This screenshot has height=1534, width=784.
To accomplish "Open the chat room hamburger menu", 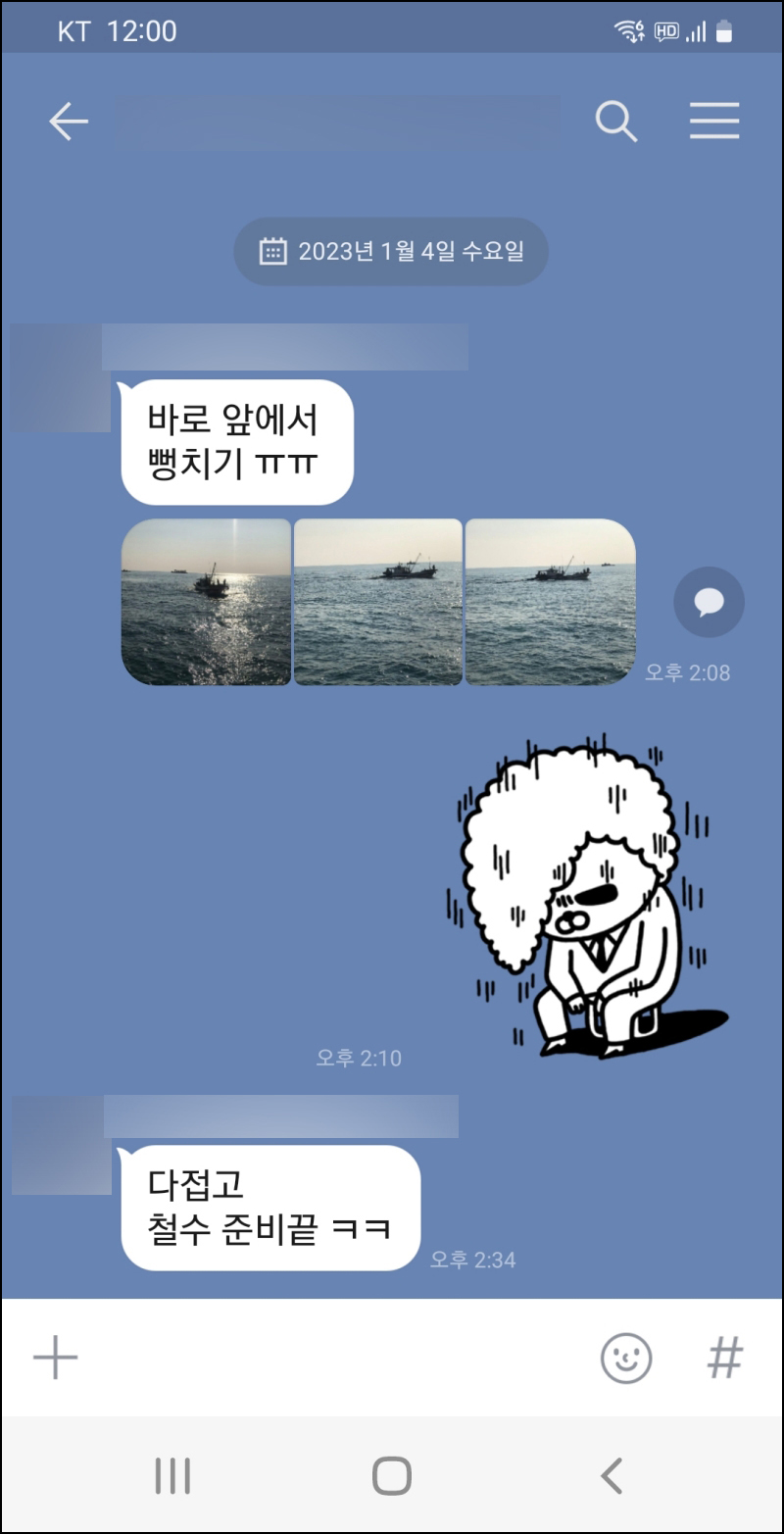I will click(714, 122).
